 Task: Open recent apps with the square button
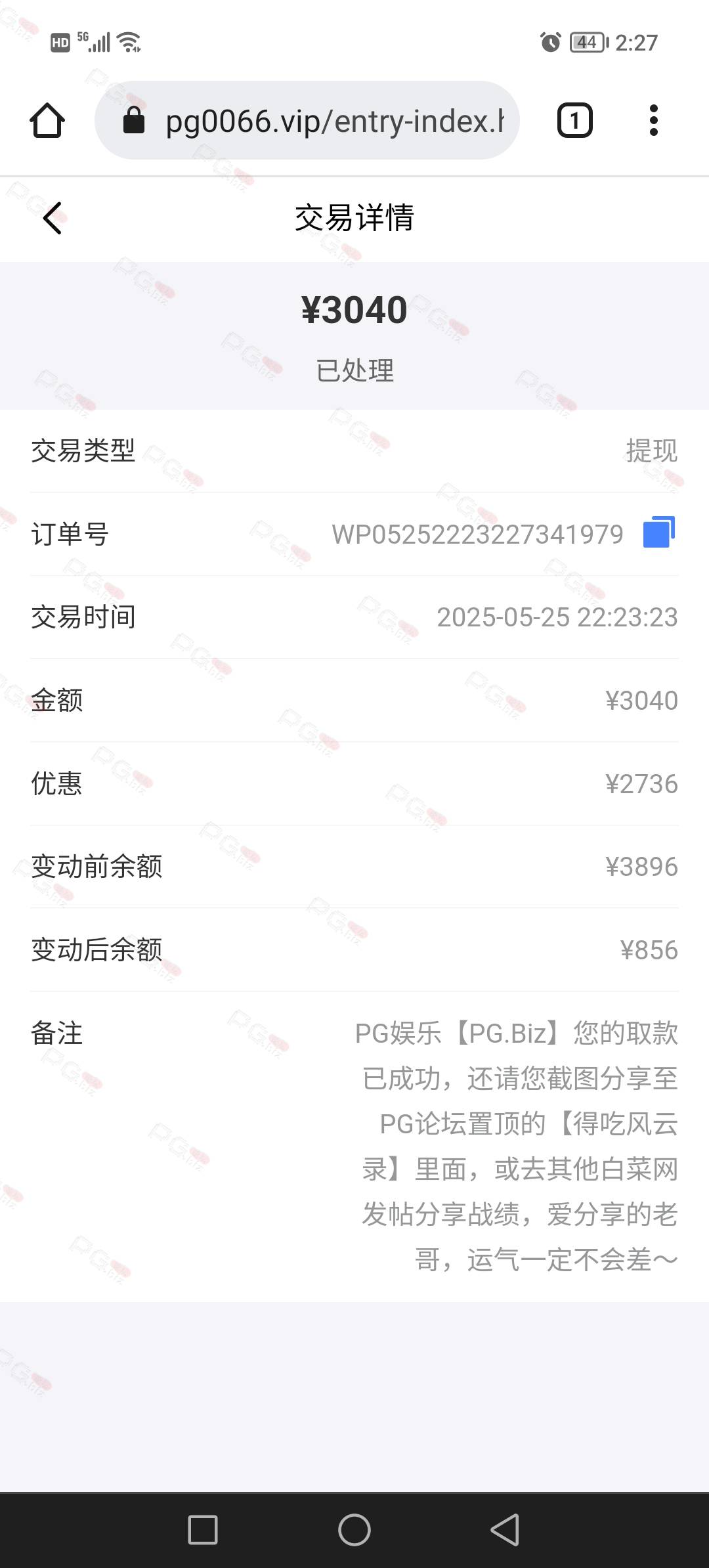click(x=203, y=1530)
